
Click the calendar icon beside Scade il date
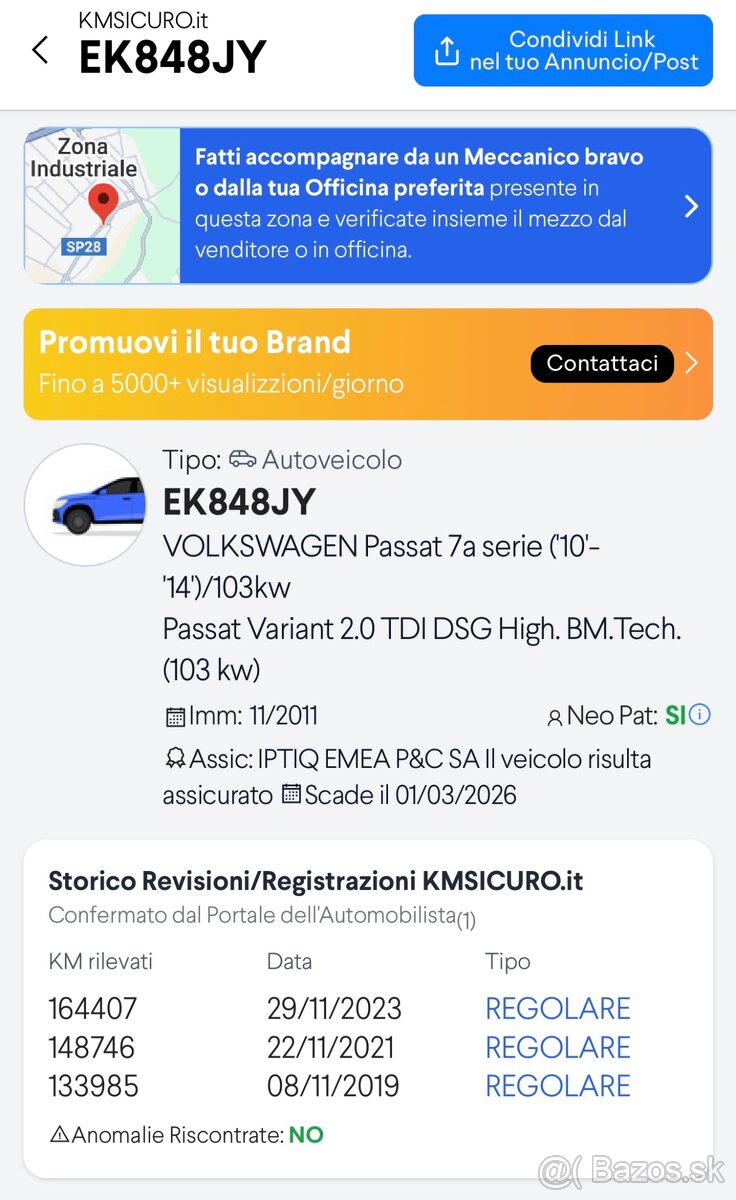[290, 794]
